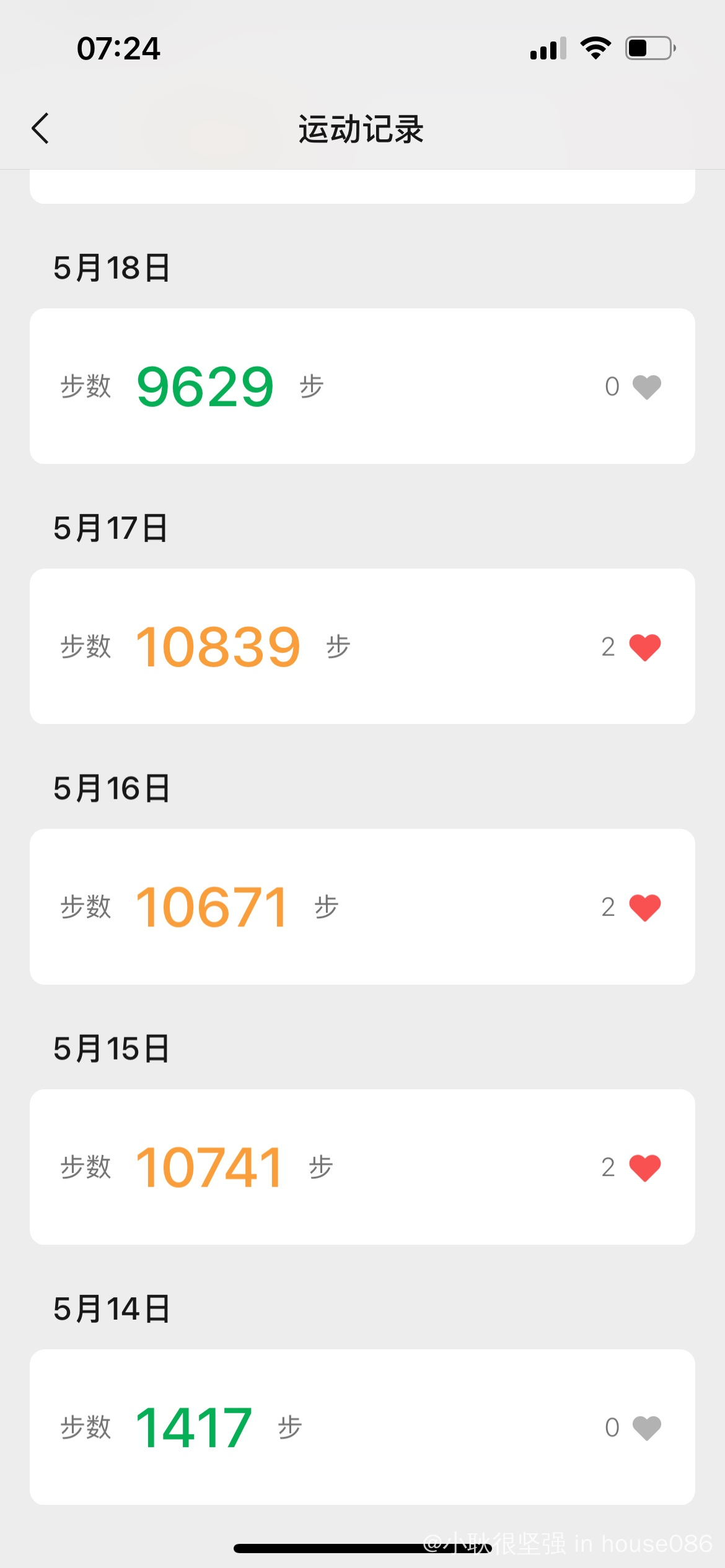Like the May 18 record with 9629 steps
725x1568 pixels.
click(646, 387)
